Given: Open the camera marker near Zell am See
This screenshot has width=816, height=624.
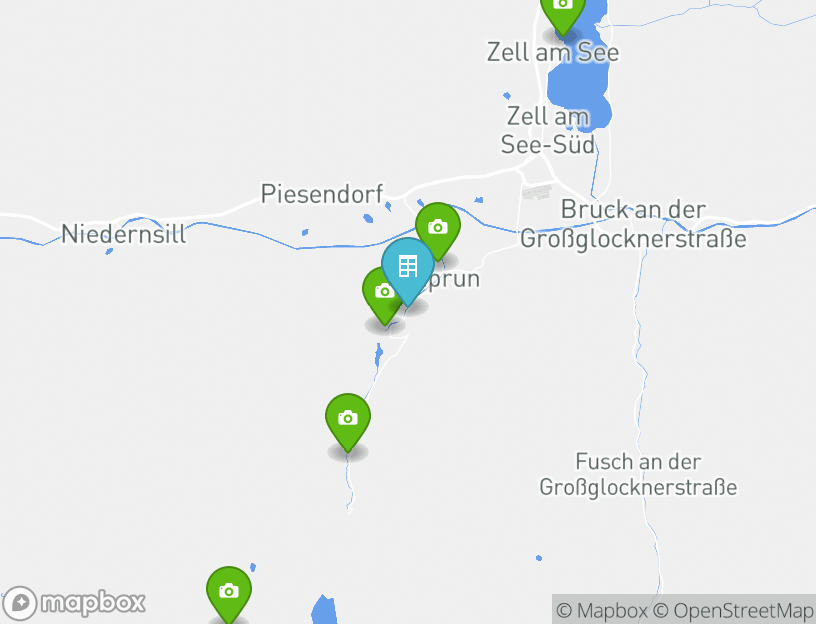Looking at the screenshot, I should (x=562, y=8).
